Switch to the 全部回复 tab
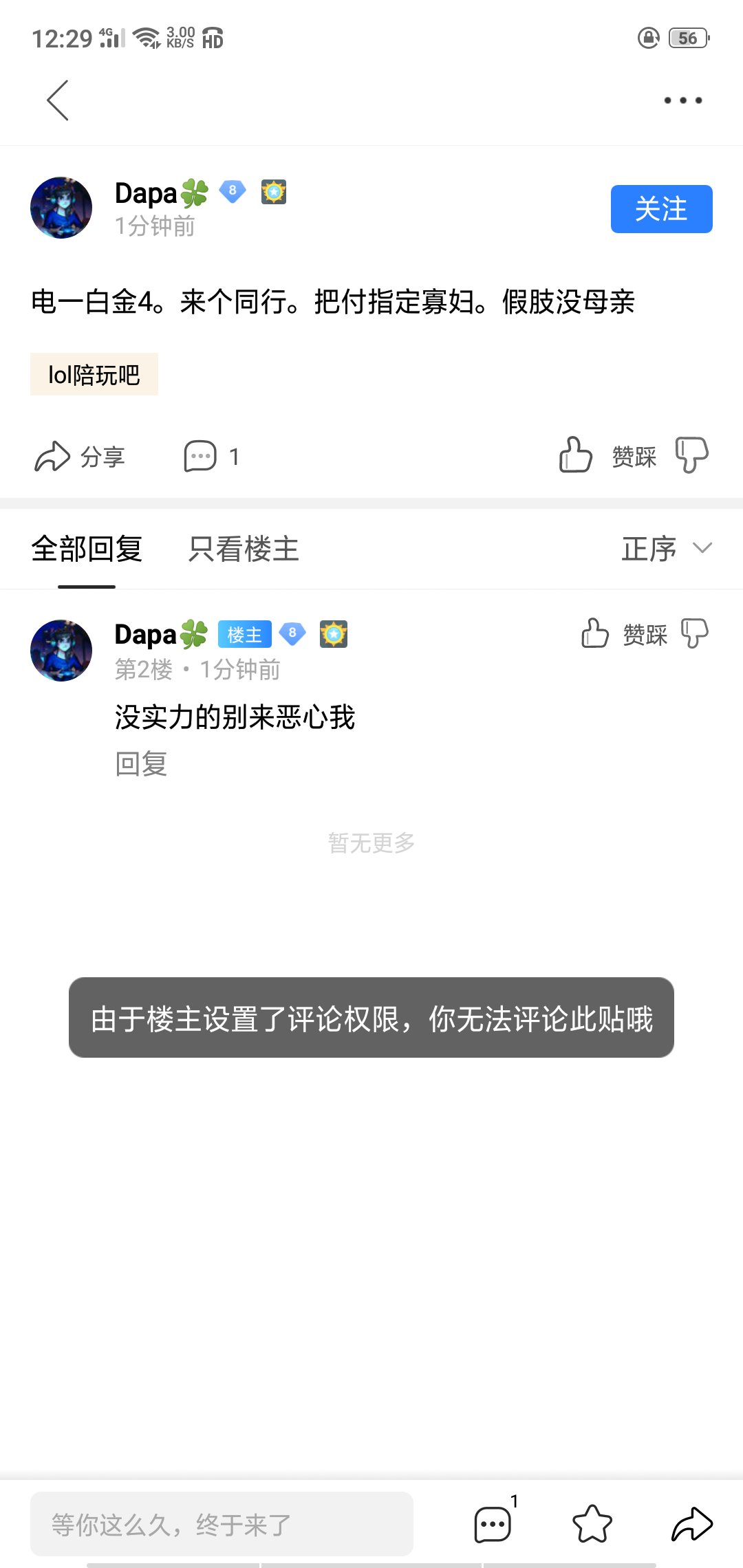The height and width of the screenshot is (1568, 743). click(x=87, y=549)
